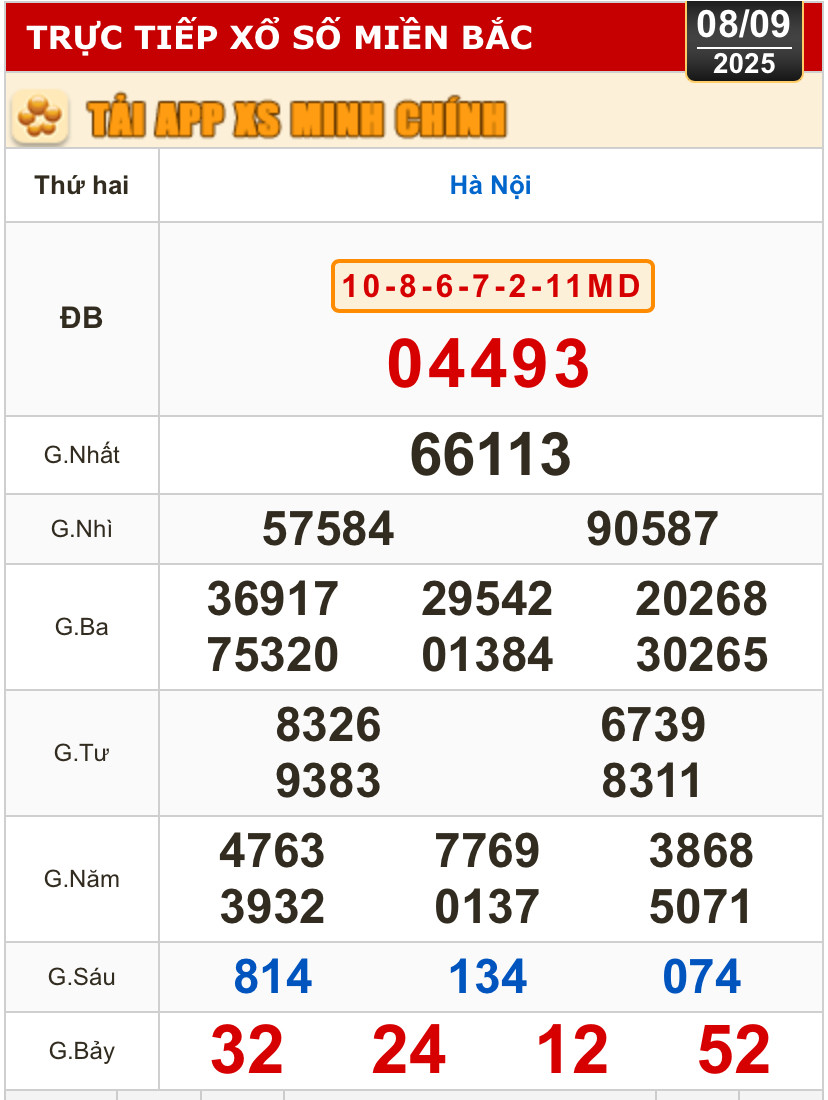The width and height of the screenshot is (828, 1100).
Task: Open the Tải App XS Minh Chính banner
Action: [x=297, y=118]
